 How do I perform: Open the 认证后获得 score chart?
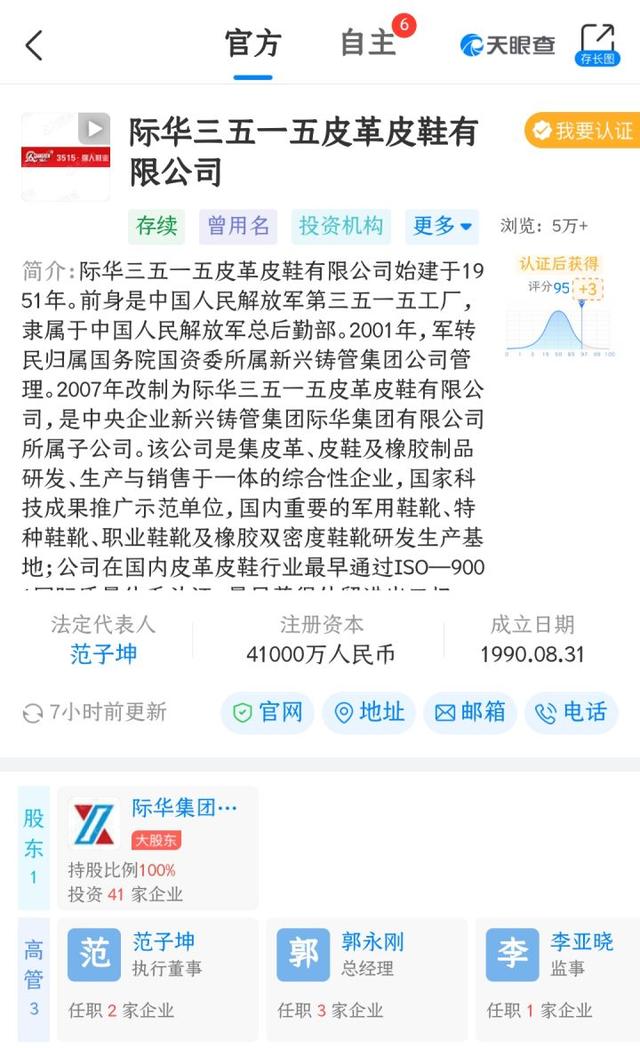point(560,306)
